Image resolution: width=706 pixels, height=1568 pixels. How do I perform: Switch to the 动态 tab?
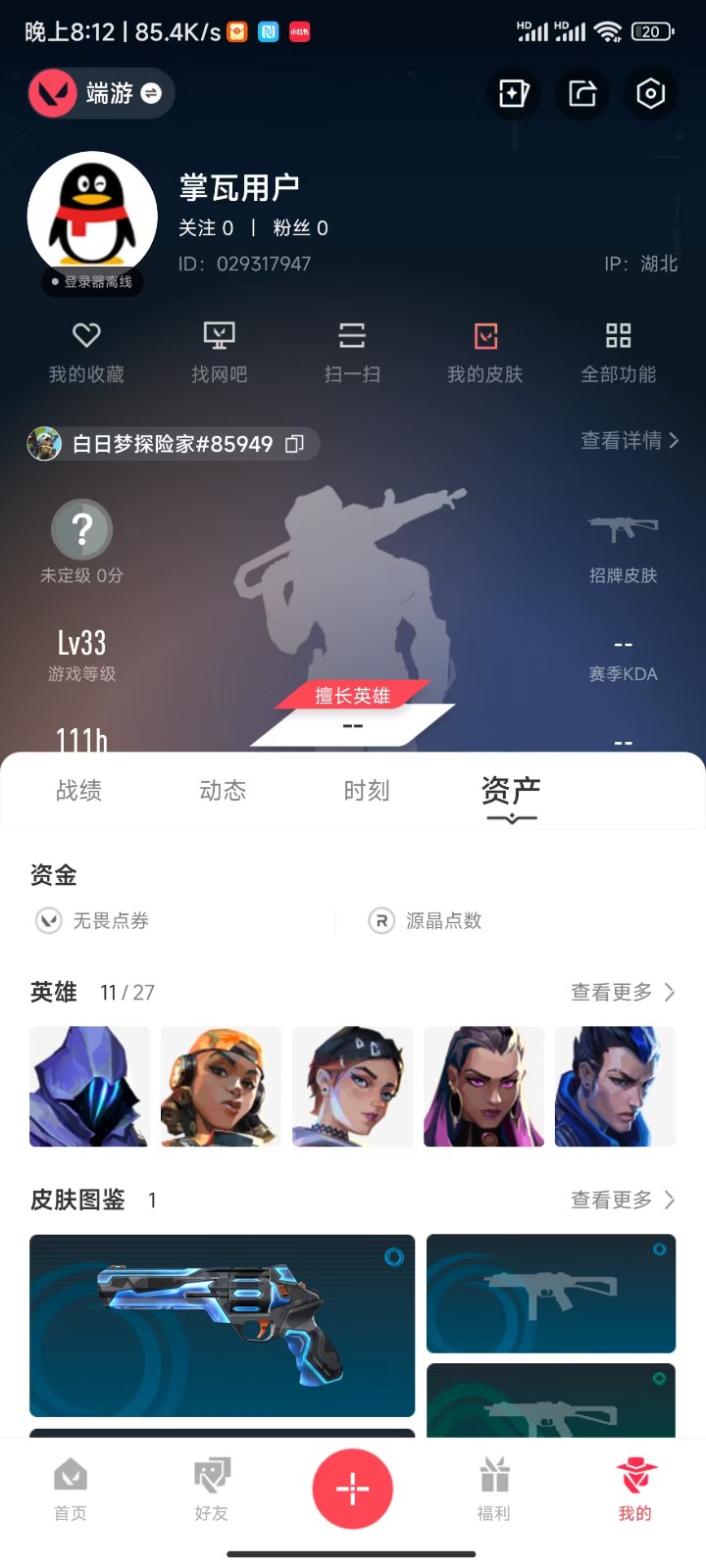point(223,791)
